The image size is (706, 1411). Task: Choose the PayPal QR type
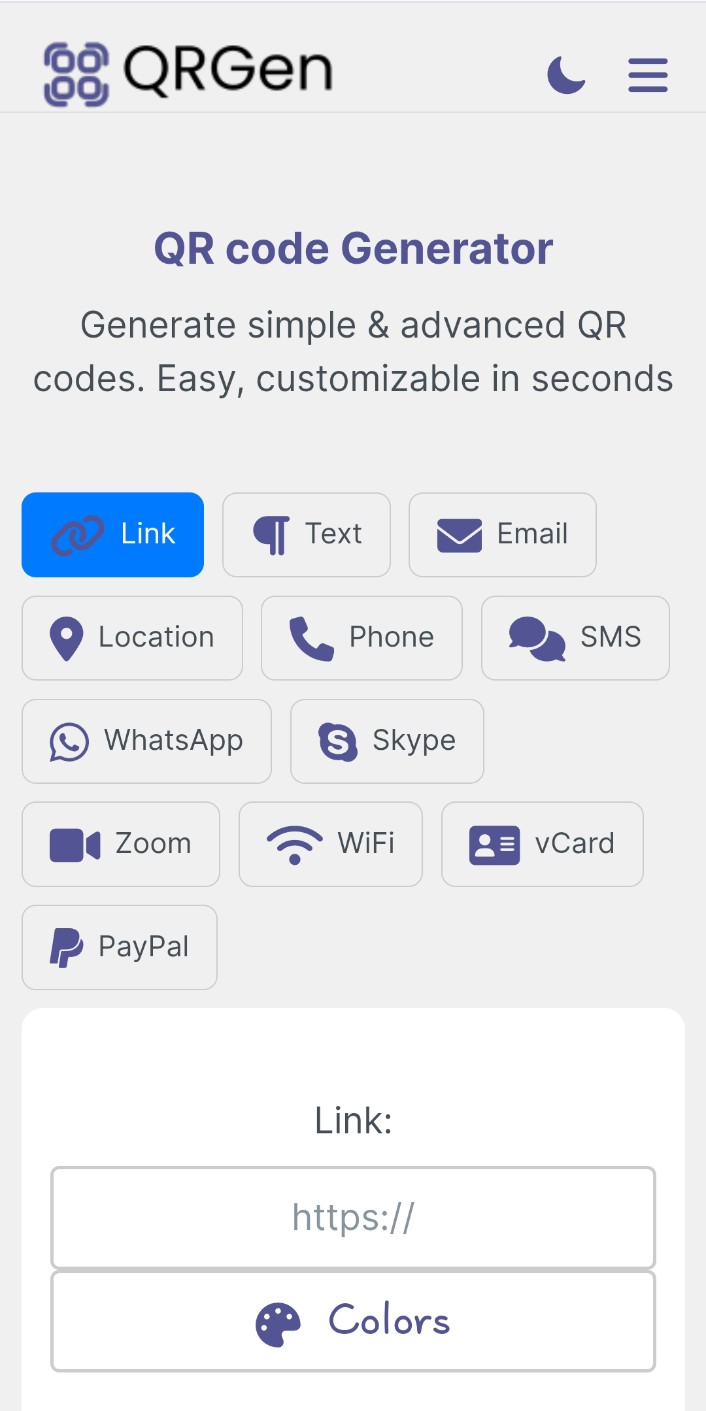point(119,946)
